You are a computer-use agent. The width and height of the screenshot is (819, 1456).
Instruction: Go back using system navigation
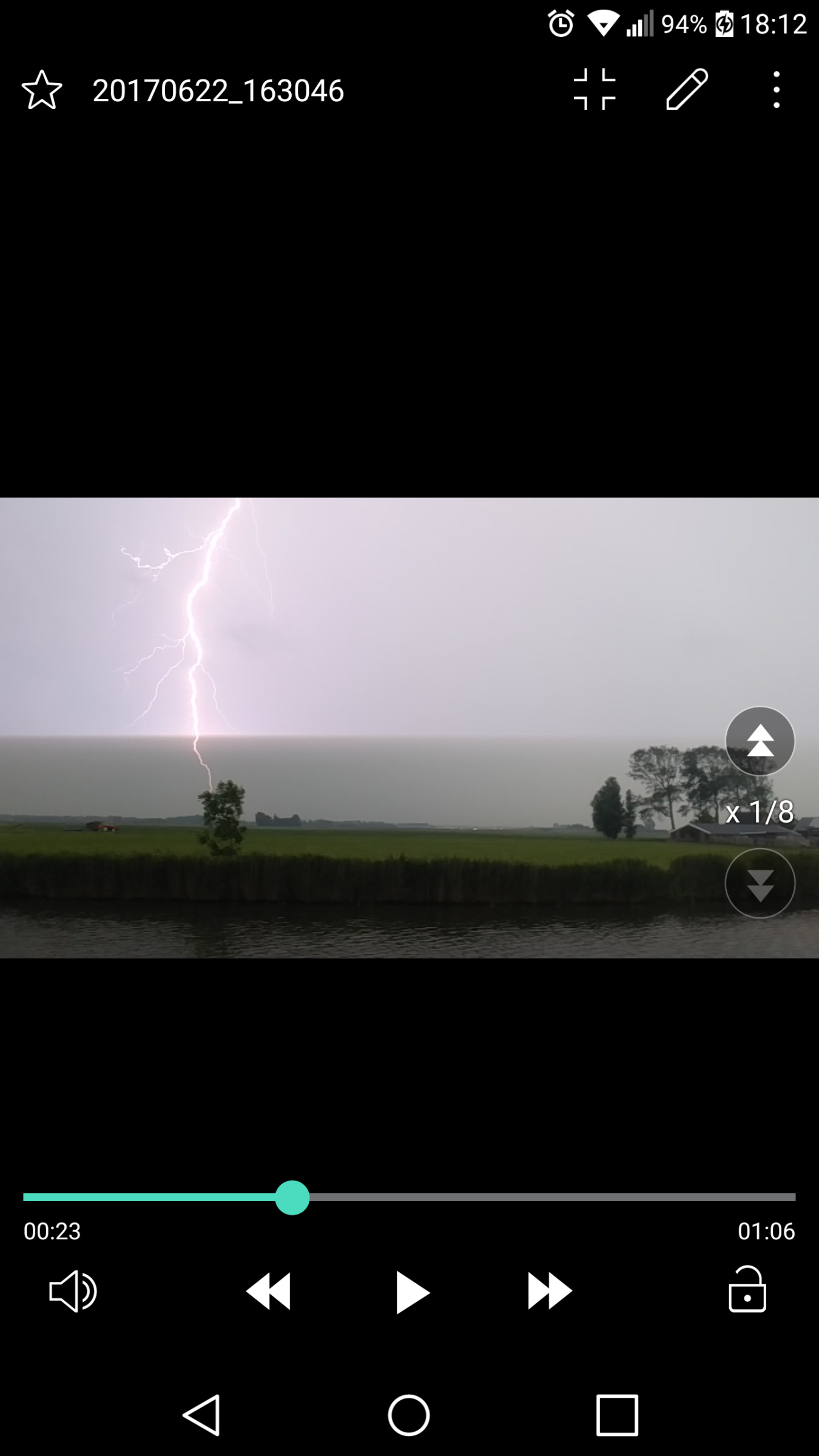point(202,1415)
